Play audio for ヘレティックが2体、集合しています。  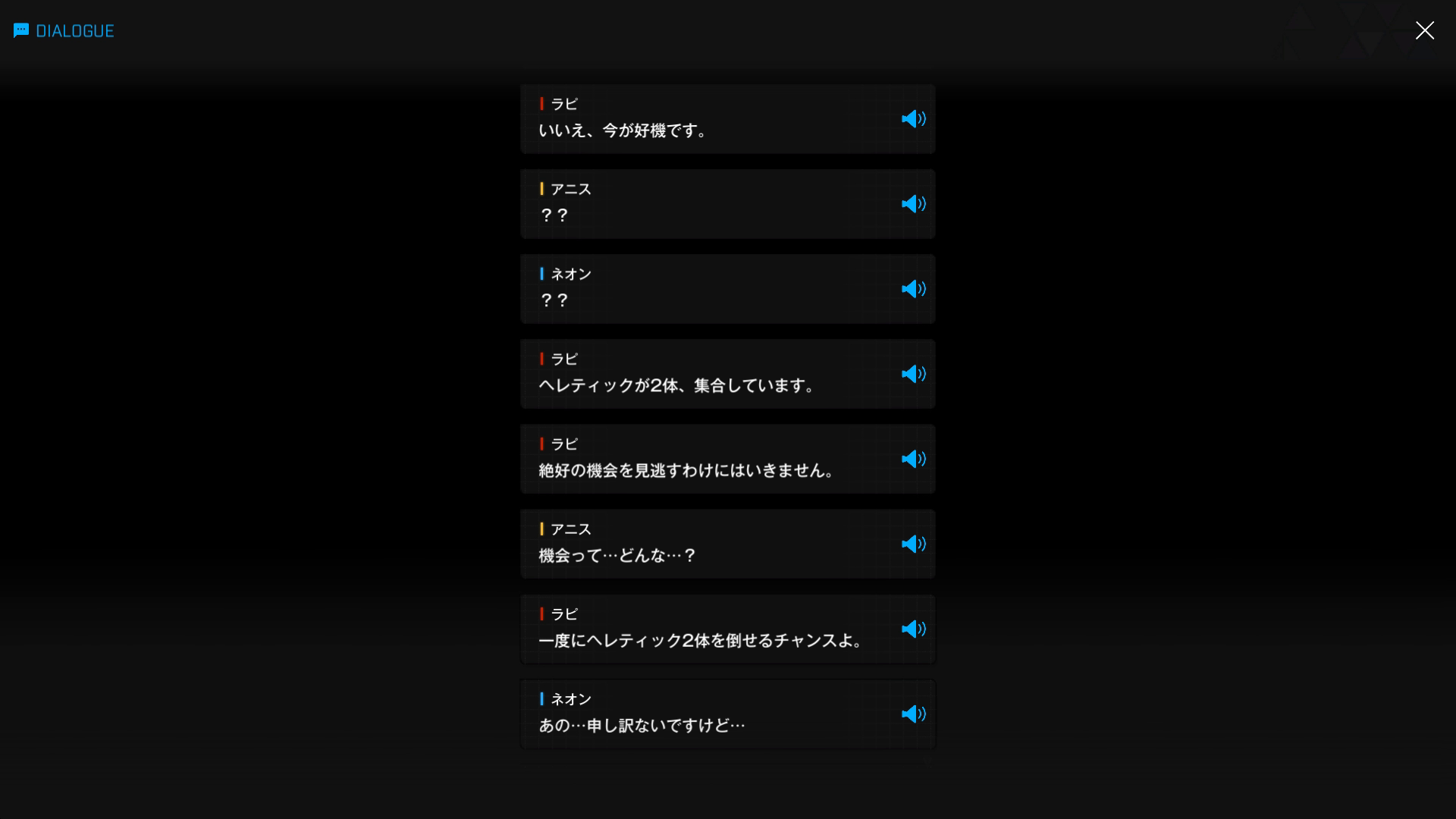tap(913, 374)
